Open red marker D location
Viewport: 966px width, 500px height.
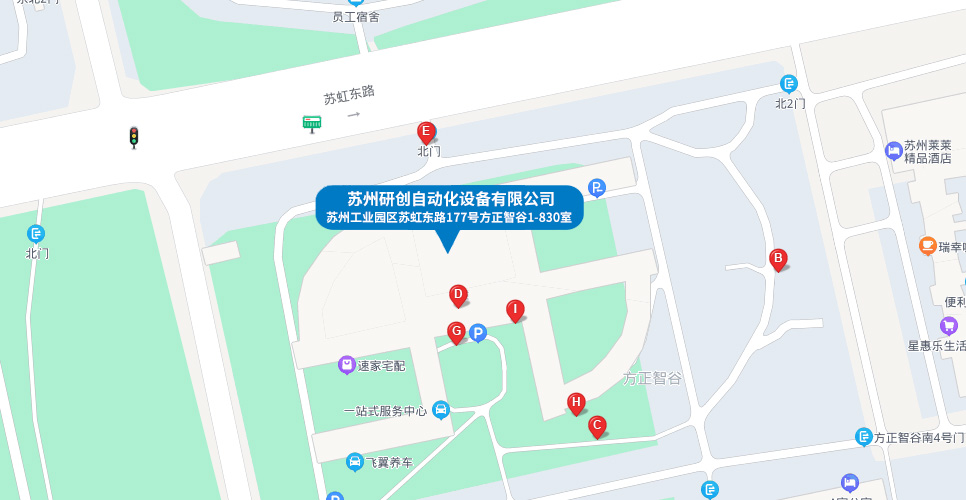(458, 294)
